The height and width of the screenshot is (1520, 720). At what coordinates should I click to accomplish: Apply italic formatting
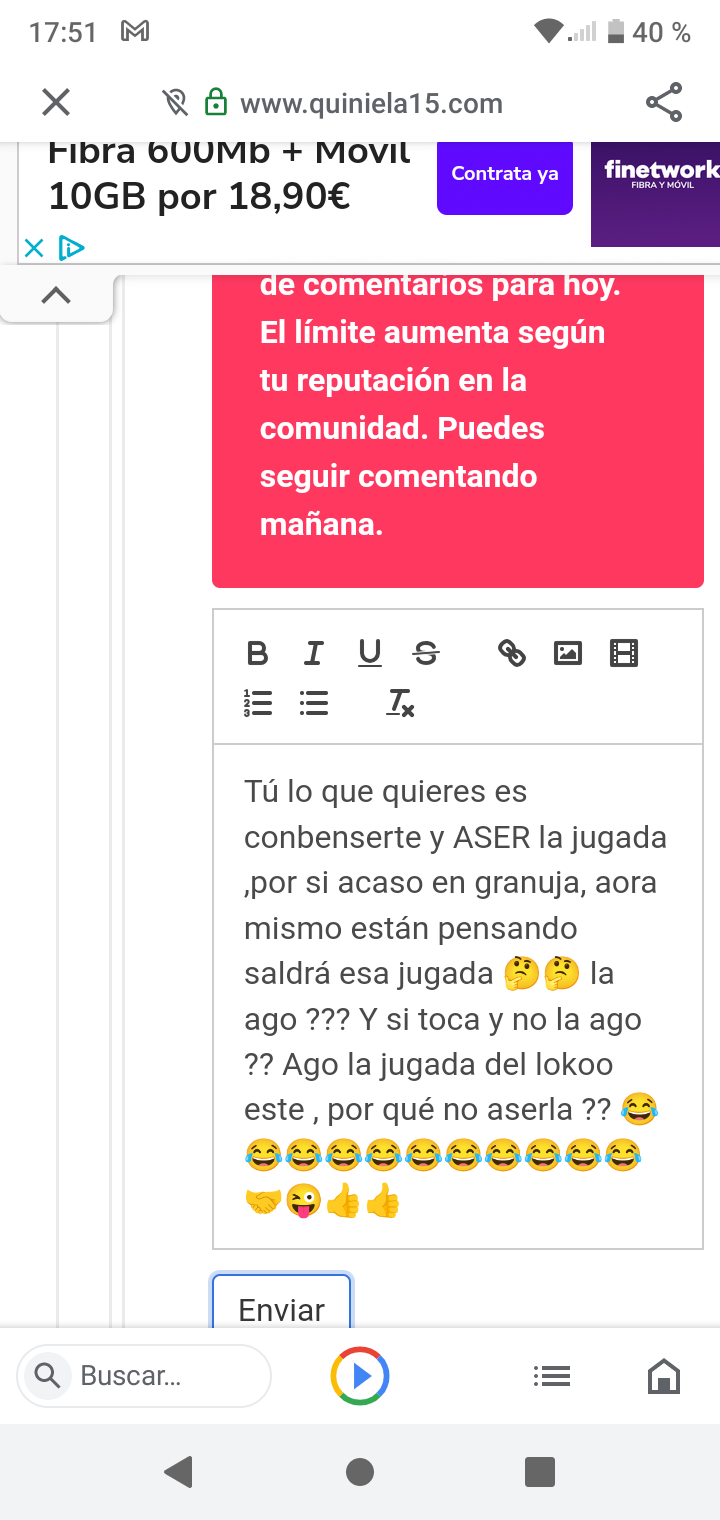click(314, 654)
